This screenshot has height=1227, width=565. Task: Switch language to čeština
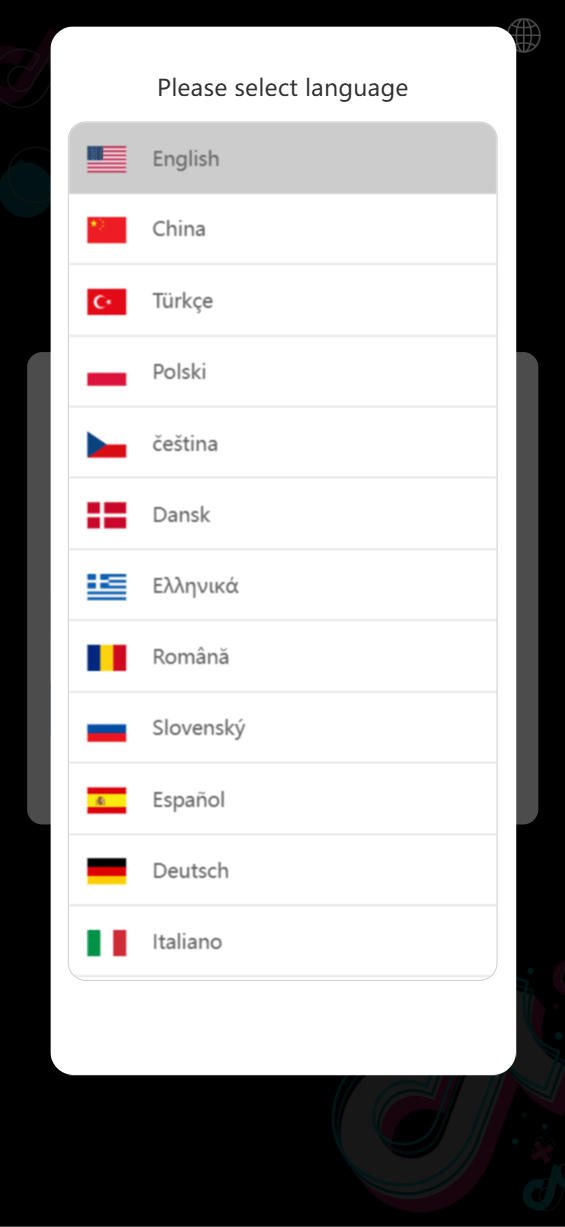pyautogui.click(x=282, y=443)
